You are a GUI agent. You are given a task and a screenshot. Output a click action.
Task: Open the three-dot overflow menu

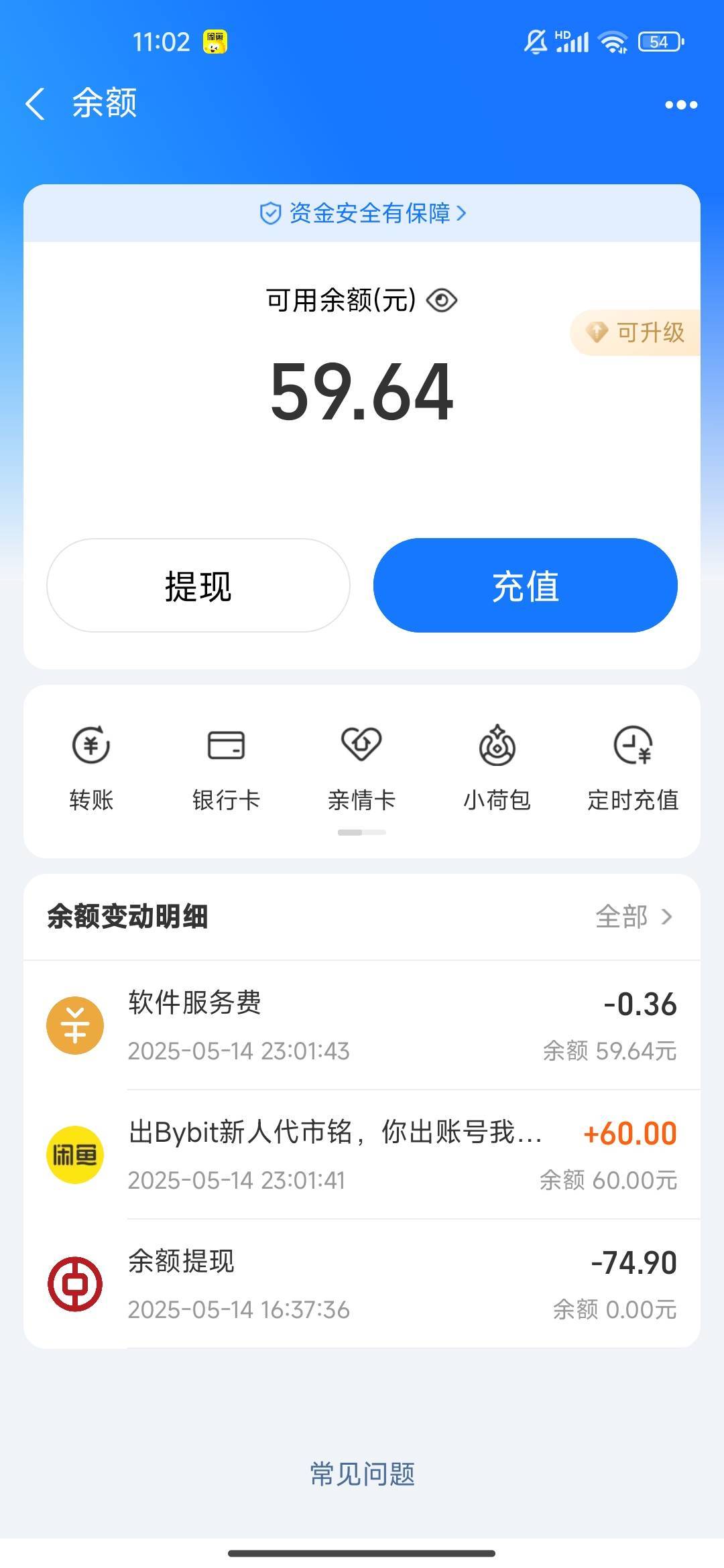tap(681, 105)
